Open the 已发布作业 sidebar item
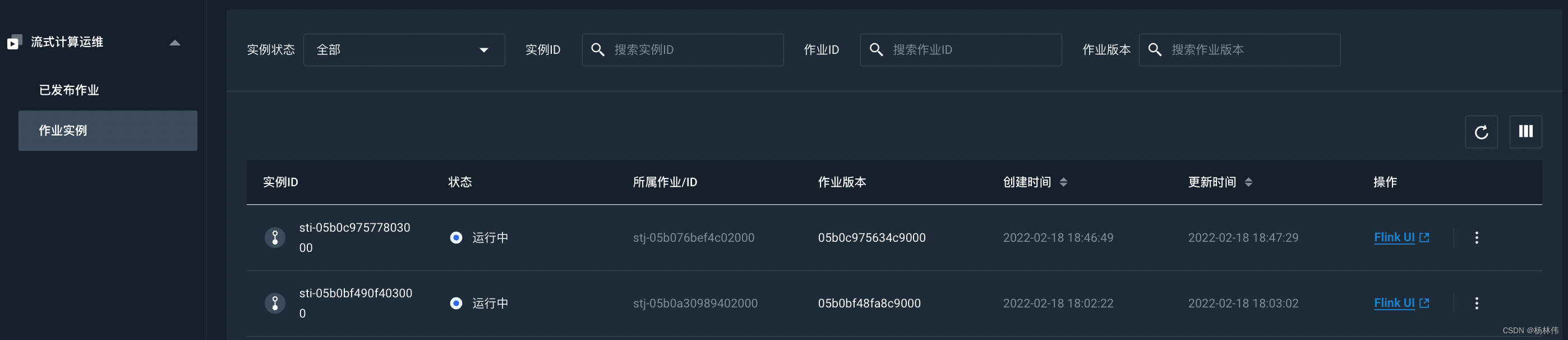This screenshot has width=1568, height=340. tap(69, 90)
